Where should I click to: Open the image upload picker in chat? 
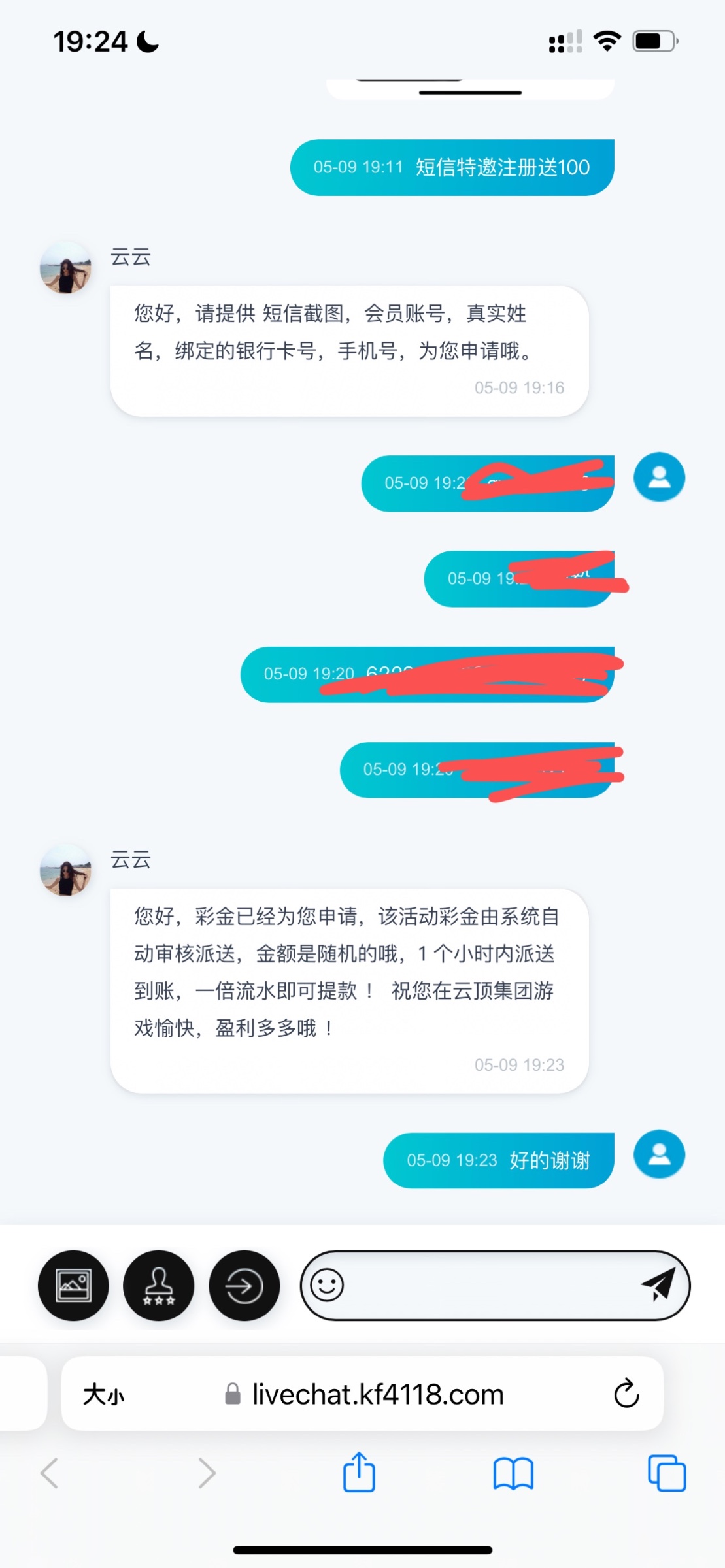[x=73, y=1284]
